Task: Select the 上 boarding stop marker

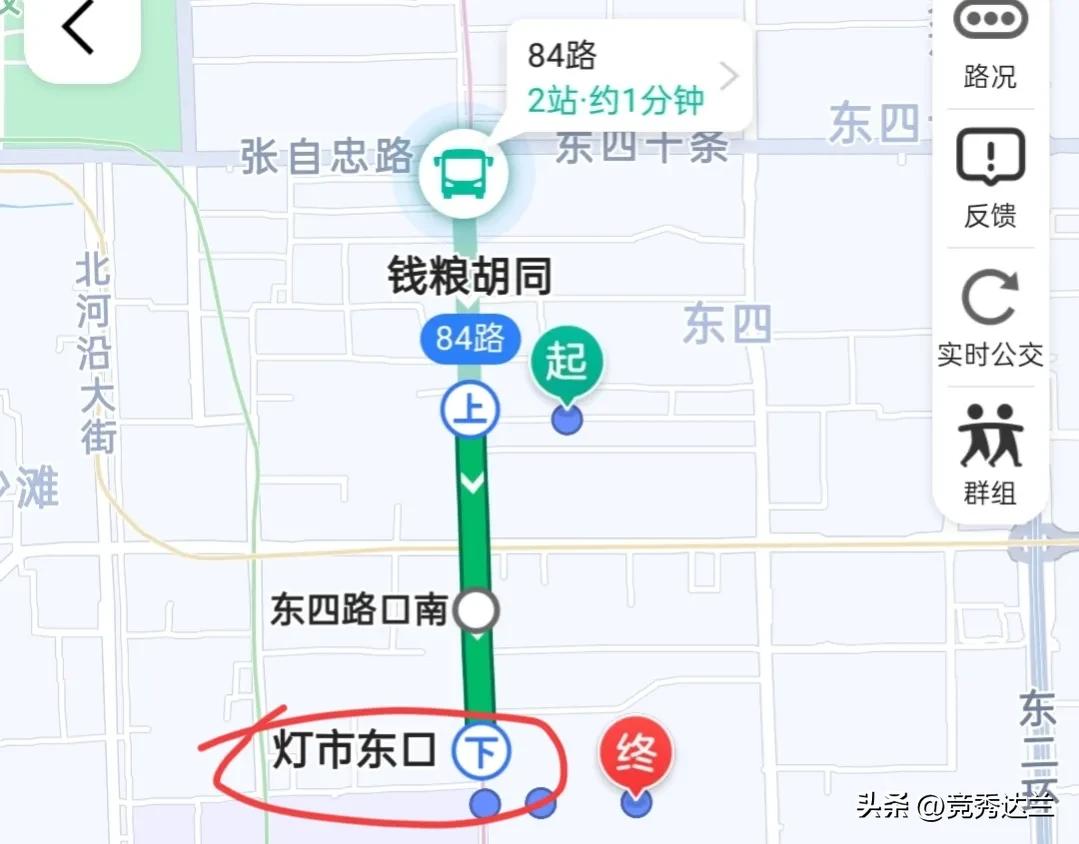Action: 470,410
